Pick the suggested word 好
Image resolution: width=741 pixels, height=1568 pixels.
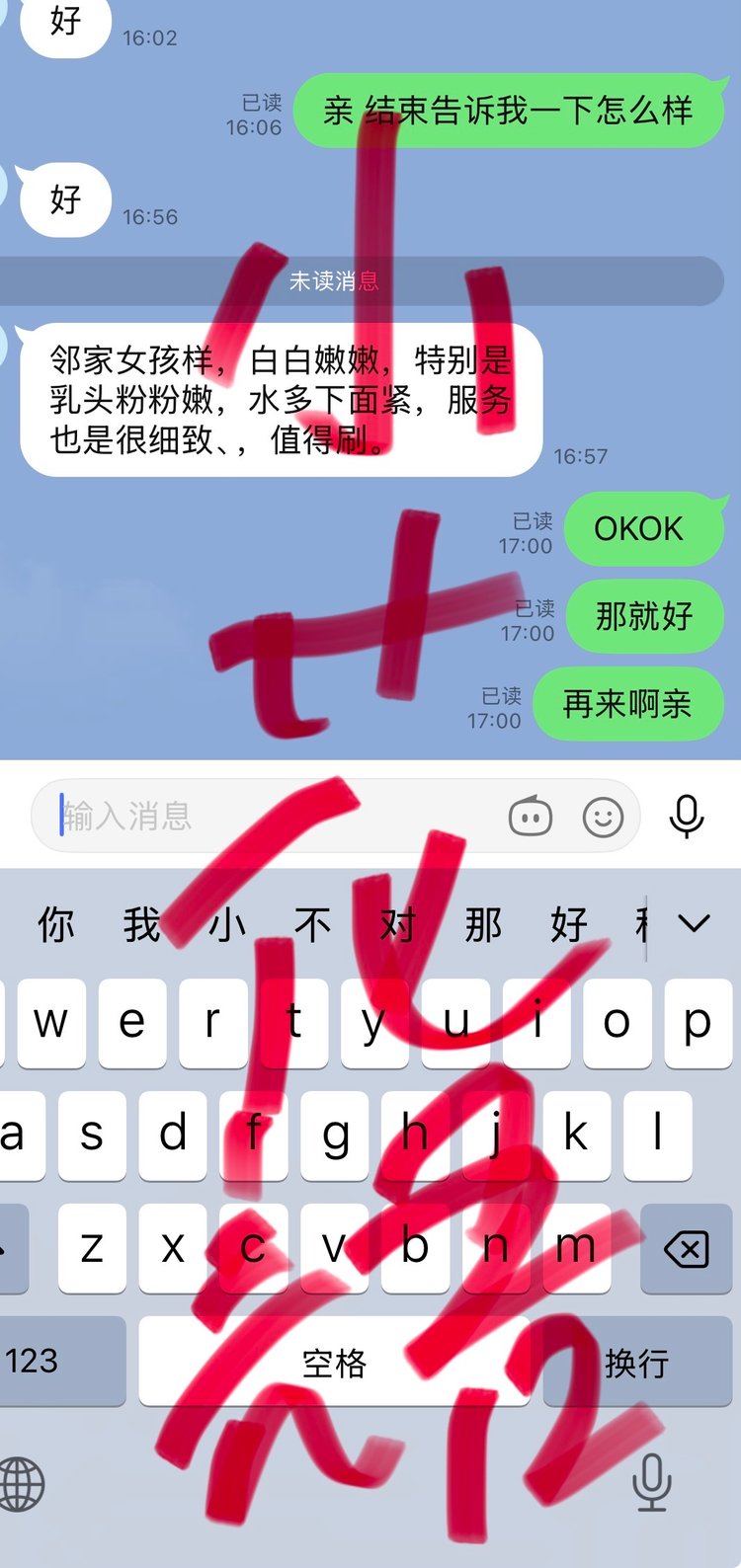569,925
